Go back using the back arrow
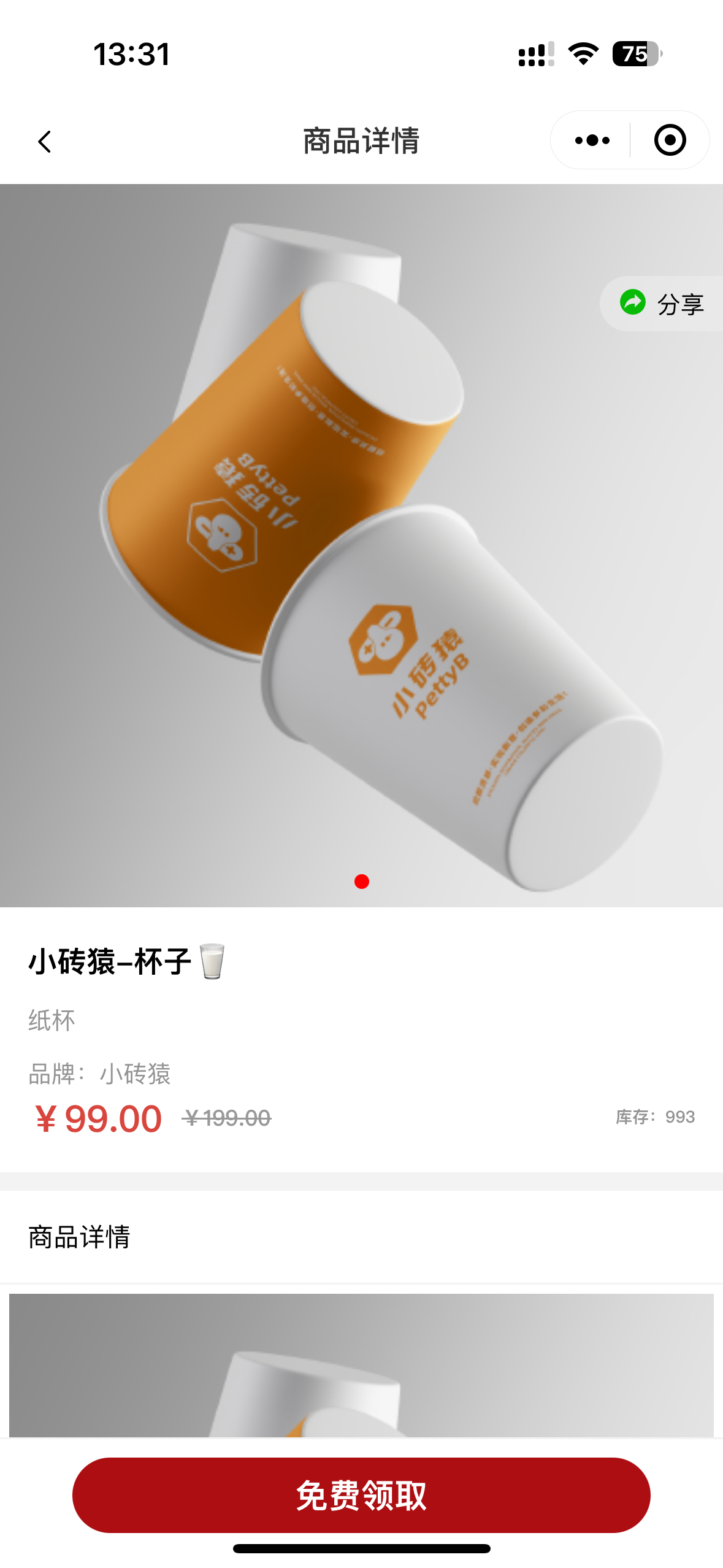The height and width of the screenshot is (1568, 723). coord(45,142)
